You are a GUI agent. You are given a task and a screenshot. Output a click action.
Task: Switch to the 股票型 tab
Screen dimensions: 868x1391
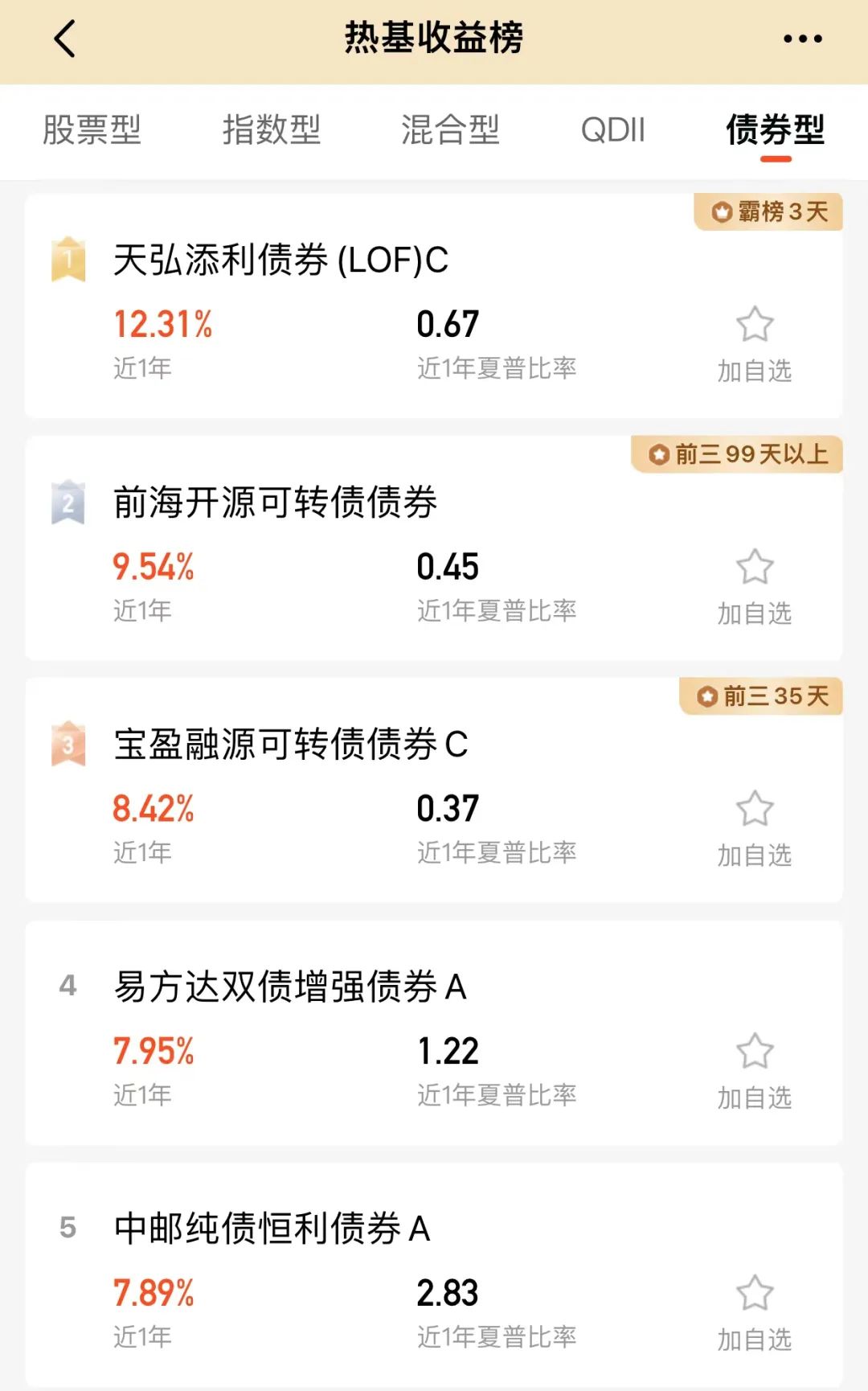click(92, 129)
